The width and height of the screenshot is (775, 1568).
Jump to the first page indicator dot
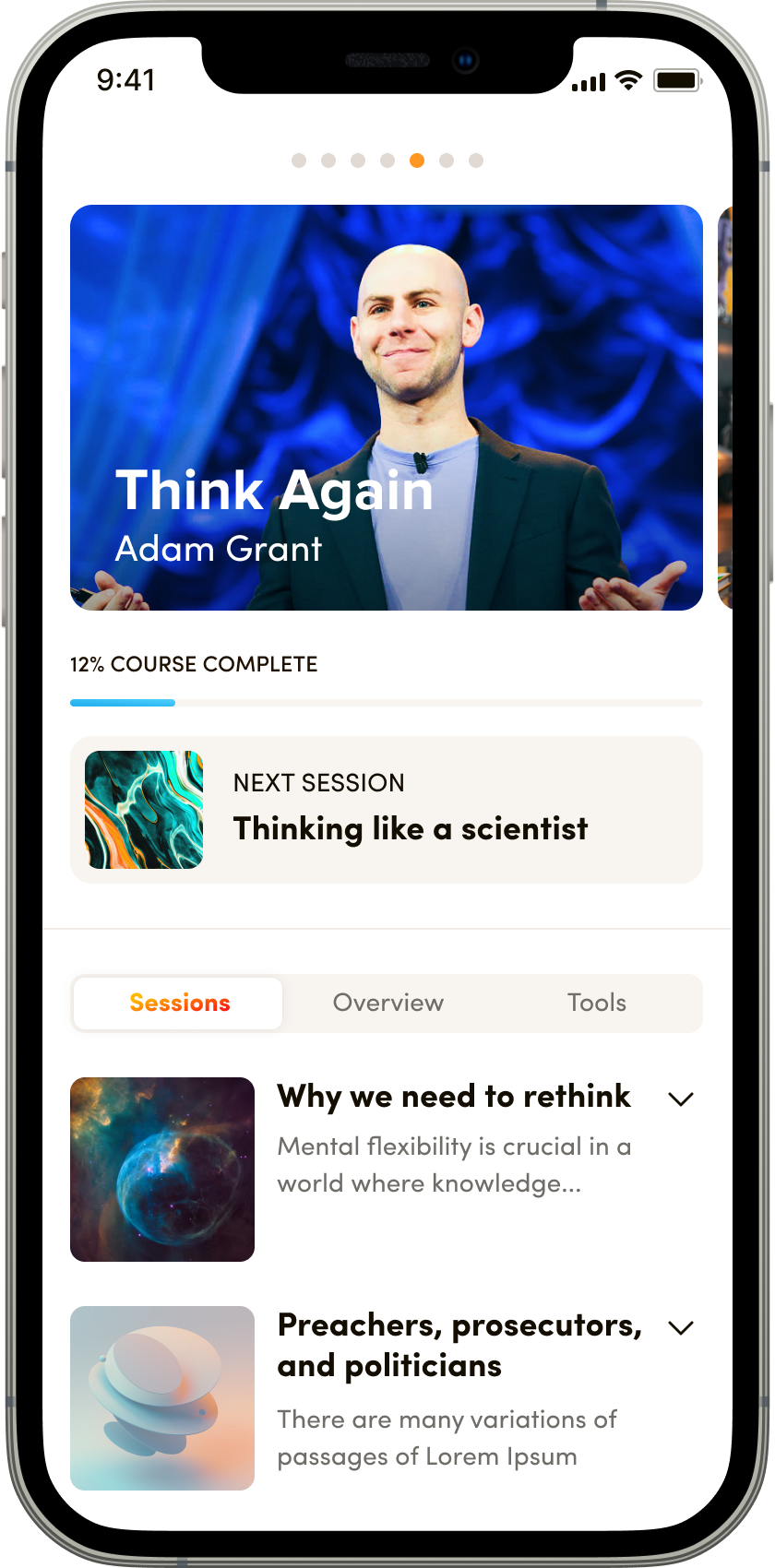click(x=299, y=160)
